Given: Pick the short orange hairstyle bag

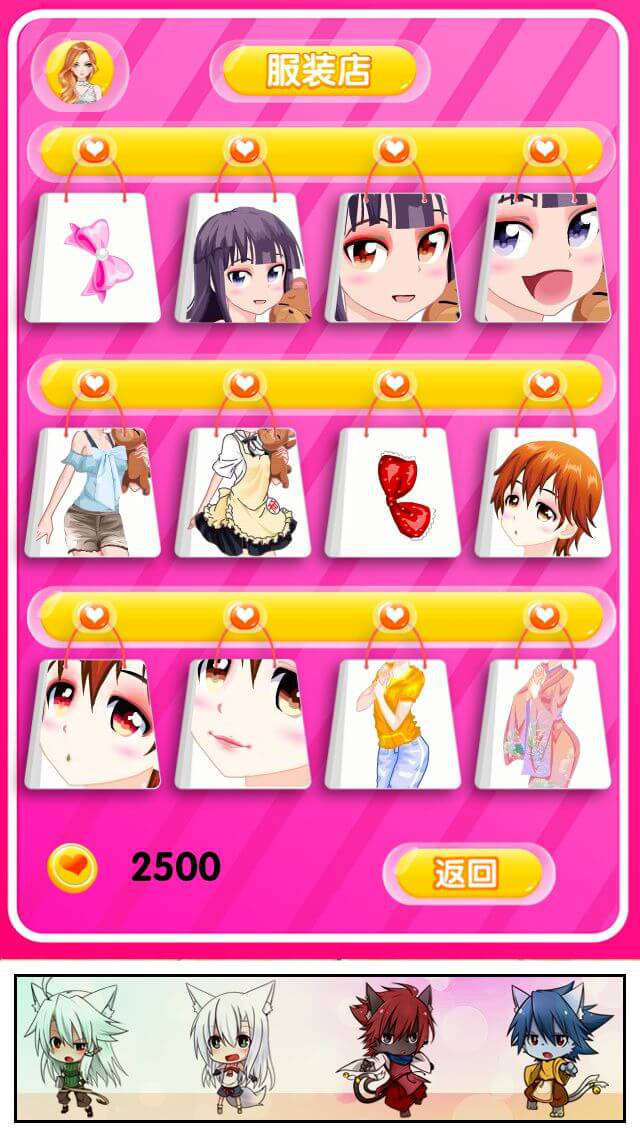Looking at the screenshot, I should coord(544,494).
